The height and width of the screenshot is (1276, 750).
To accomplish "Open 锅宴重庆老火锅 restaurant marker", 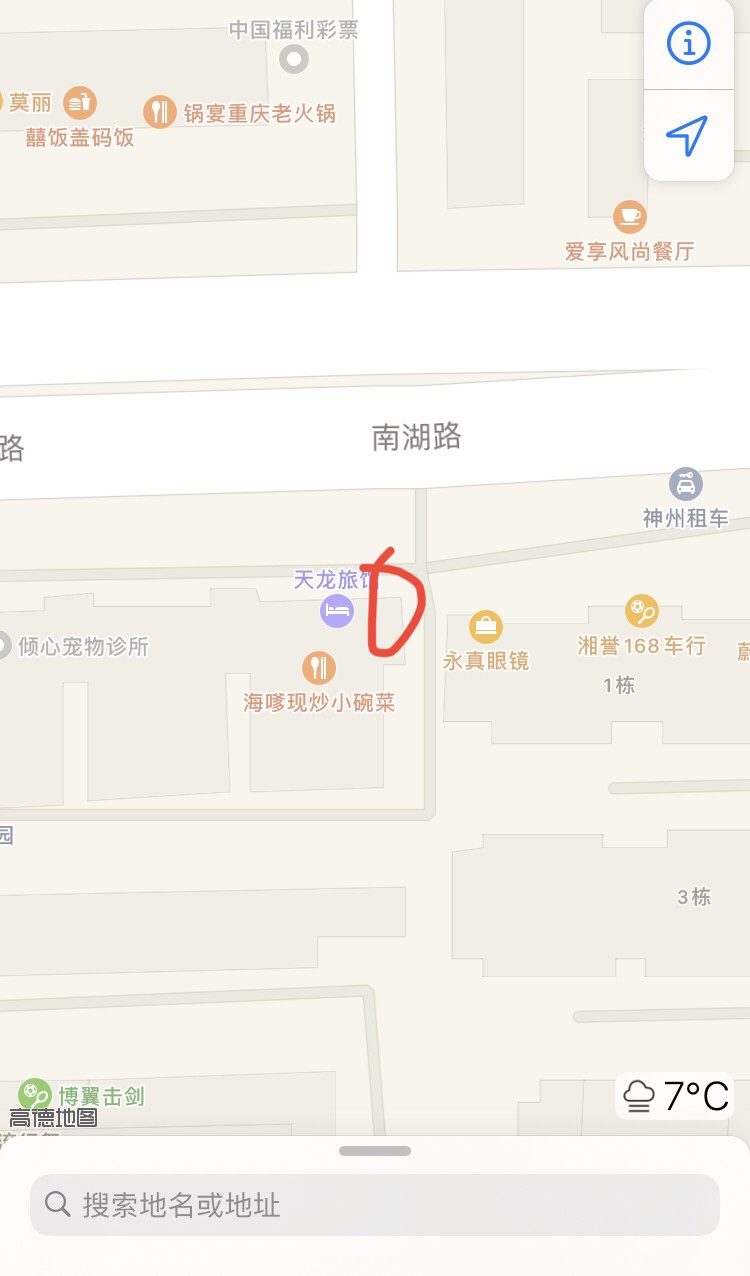I will pos(160,112).
